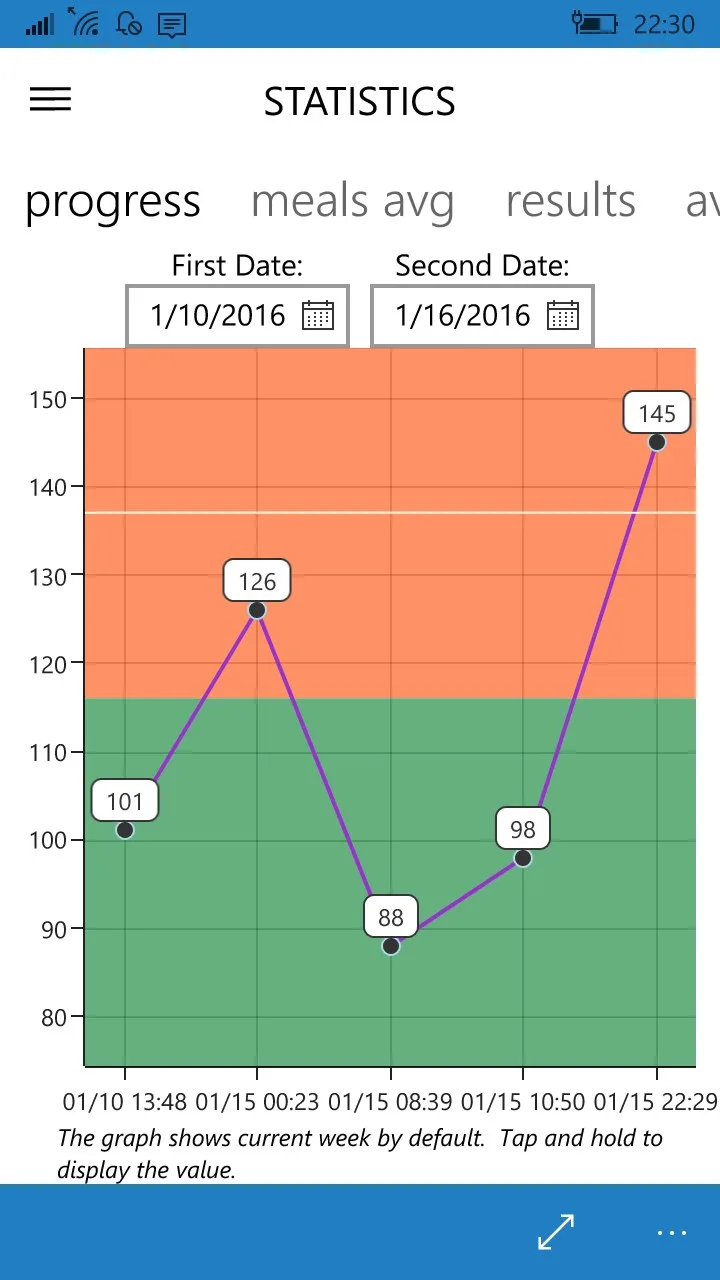This screenshot has height=1280, width=720.
Task: Switch to the results tab
Action: tap(570, 202)
